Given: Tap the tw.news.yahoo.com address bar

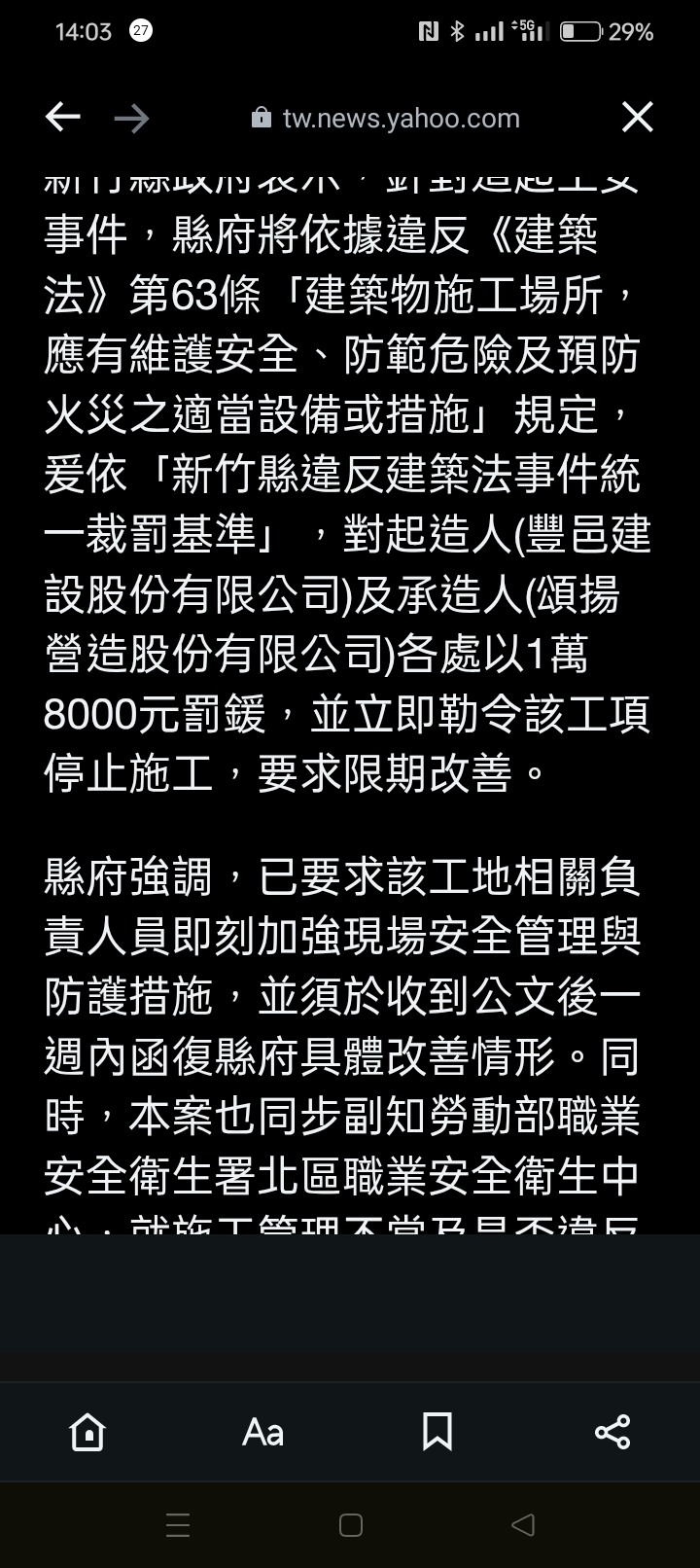Looking at the screenshot, I should click(x=386, y=118).
